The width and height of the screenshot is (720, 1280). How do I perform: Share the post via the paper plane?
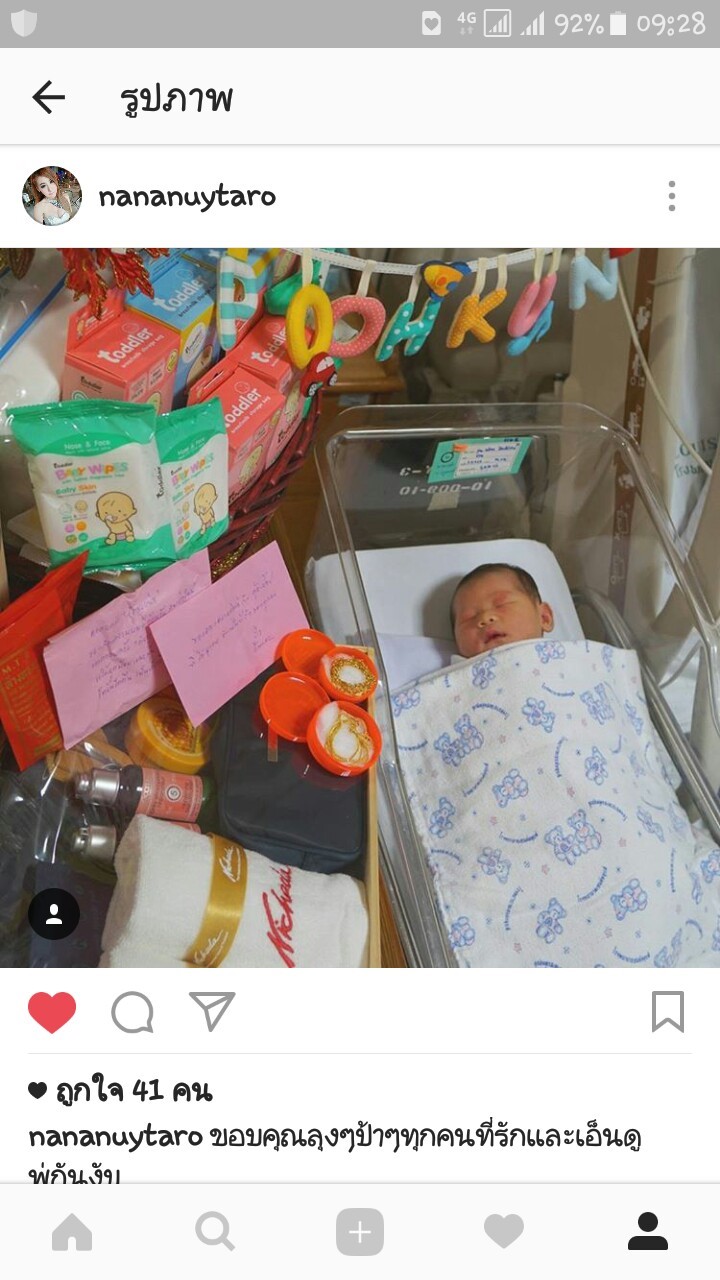pyautogui.click(x=212, y=1011)
